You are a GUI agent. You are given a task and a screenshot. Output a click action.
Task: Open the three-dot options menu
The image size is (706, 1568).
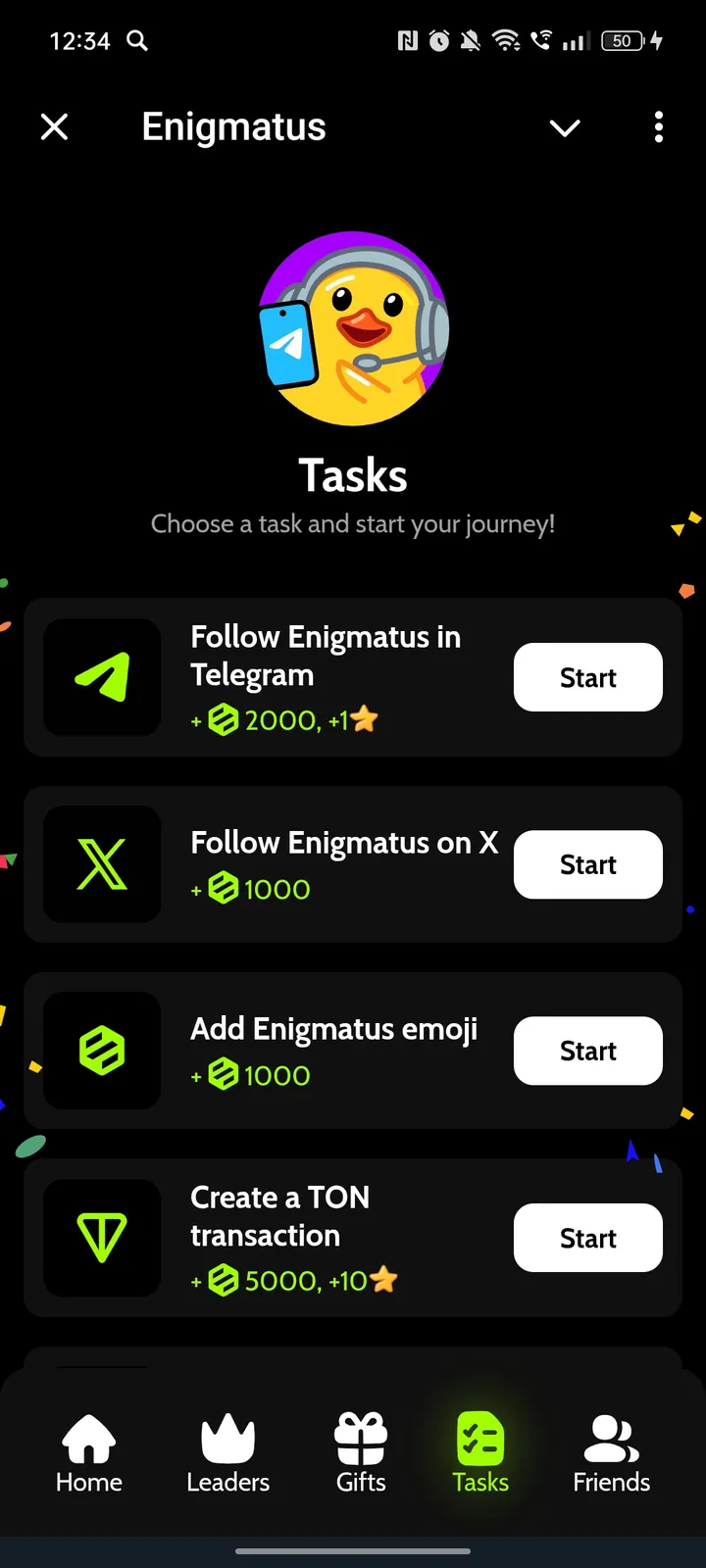click(658, 127)
